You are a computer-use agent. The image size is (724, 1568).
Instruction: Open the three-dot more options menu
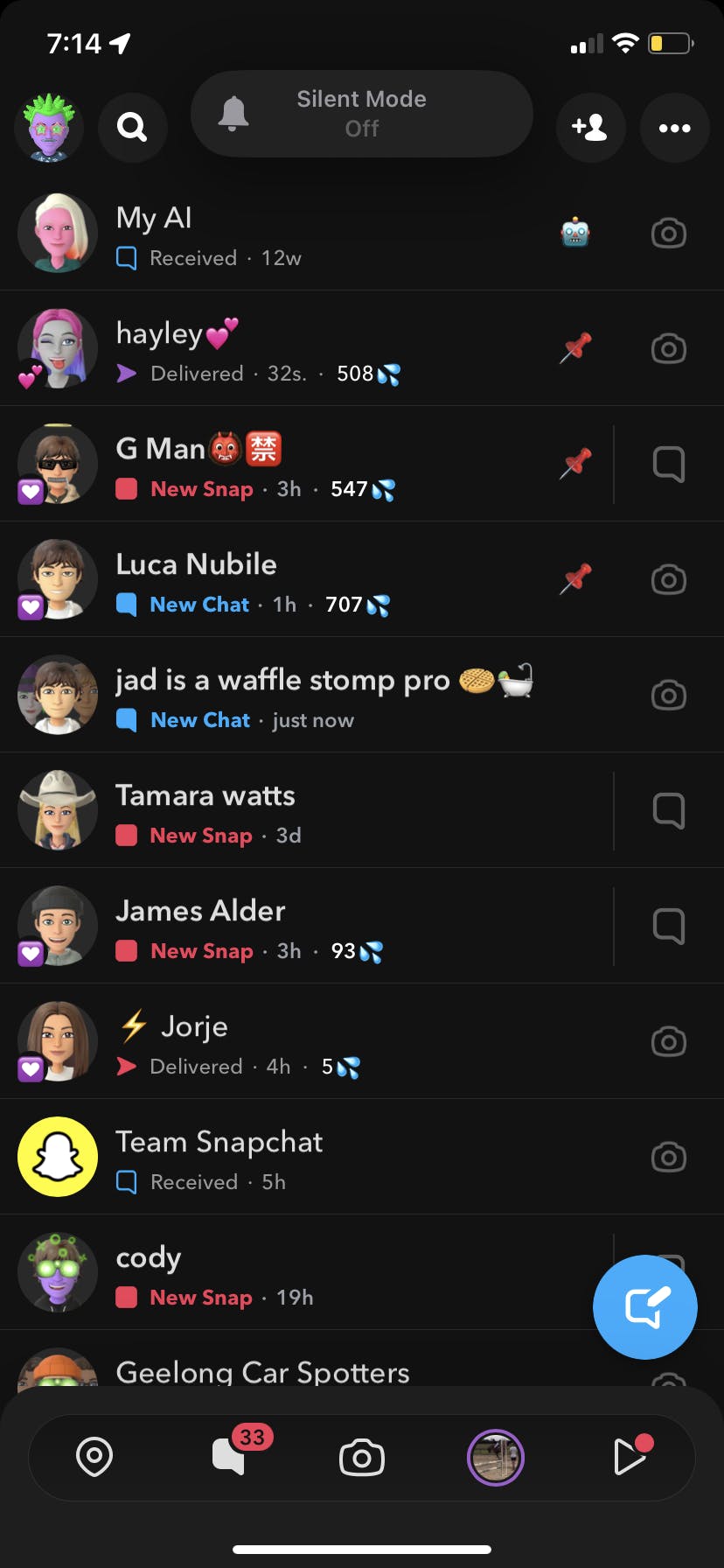[674, 128]
